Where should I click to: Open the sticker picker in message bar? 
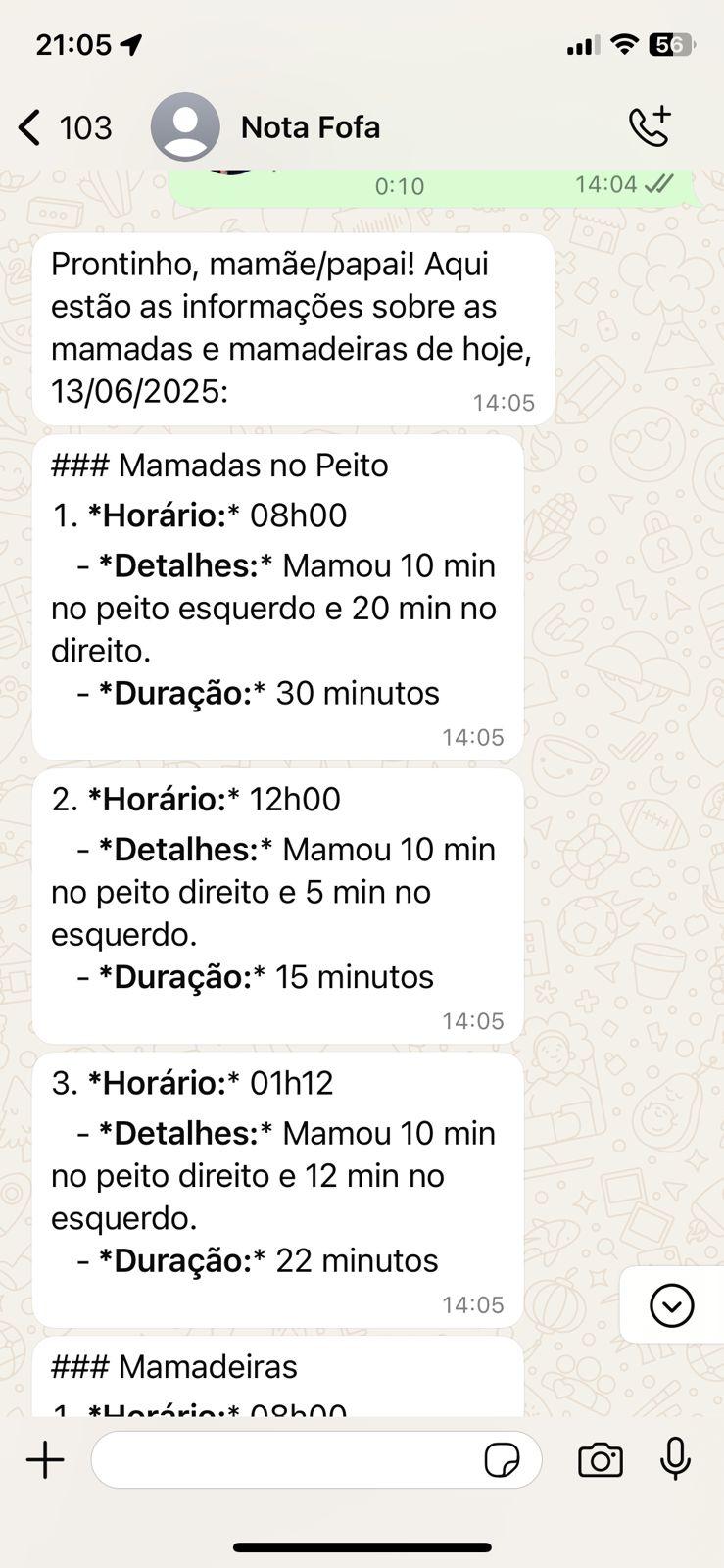coord(504,1459)
